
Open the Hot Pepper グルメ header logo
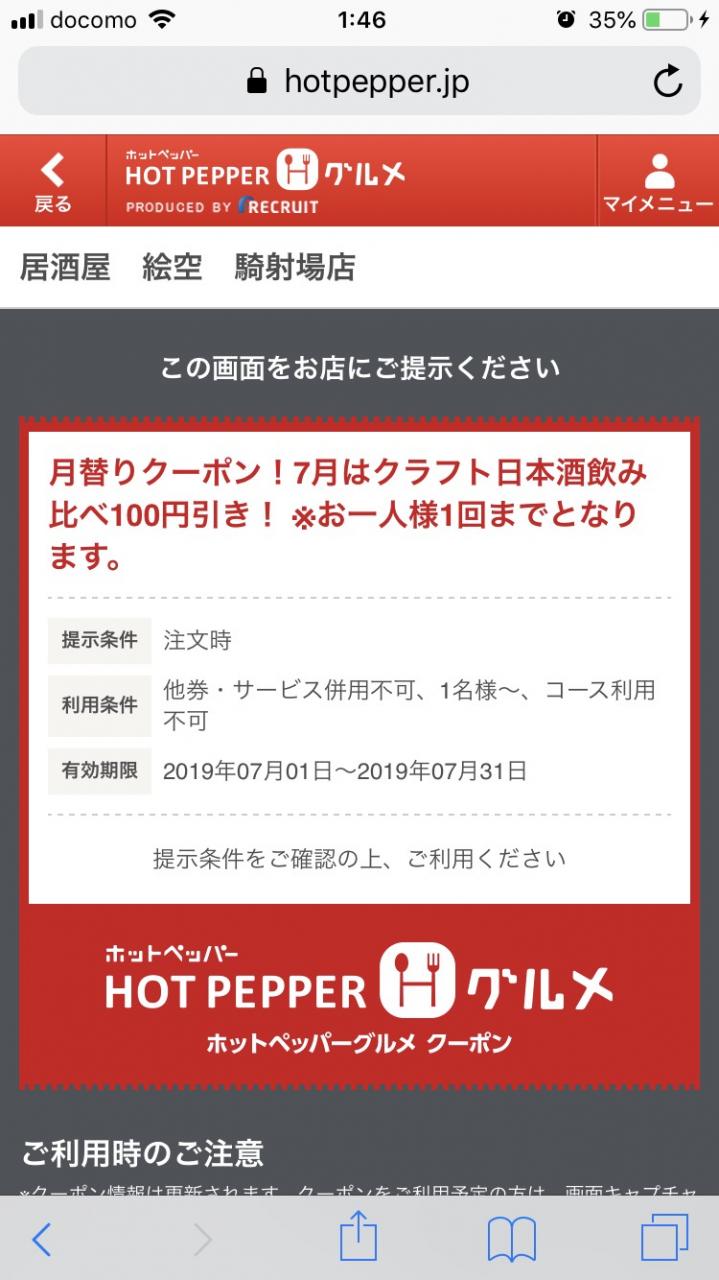pyautogui.click(x=266, y=181)
